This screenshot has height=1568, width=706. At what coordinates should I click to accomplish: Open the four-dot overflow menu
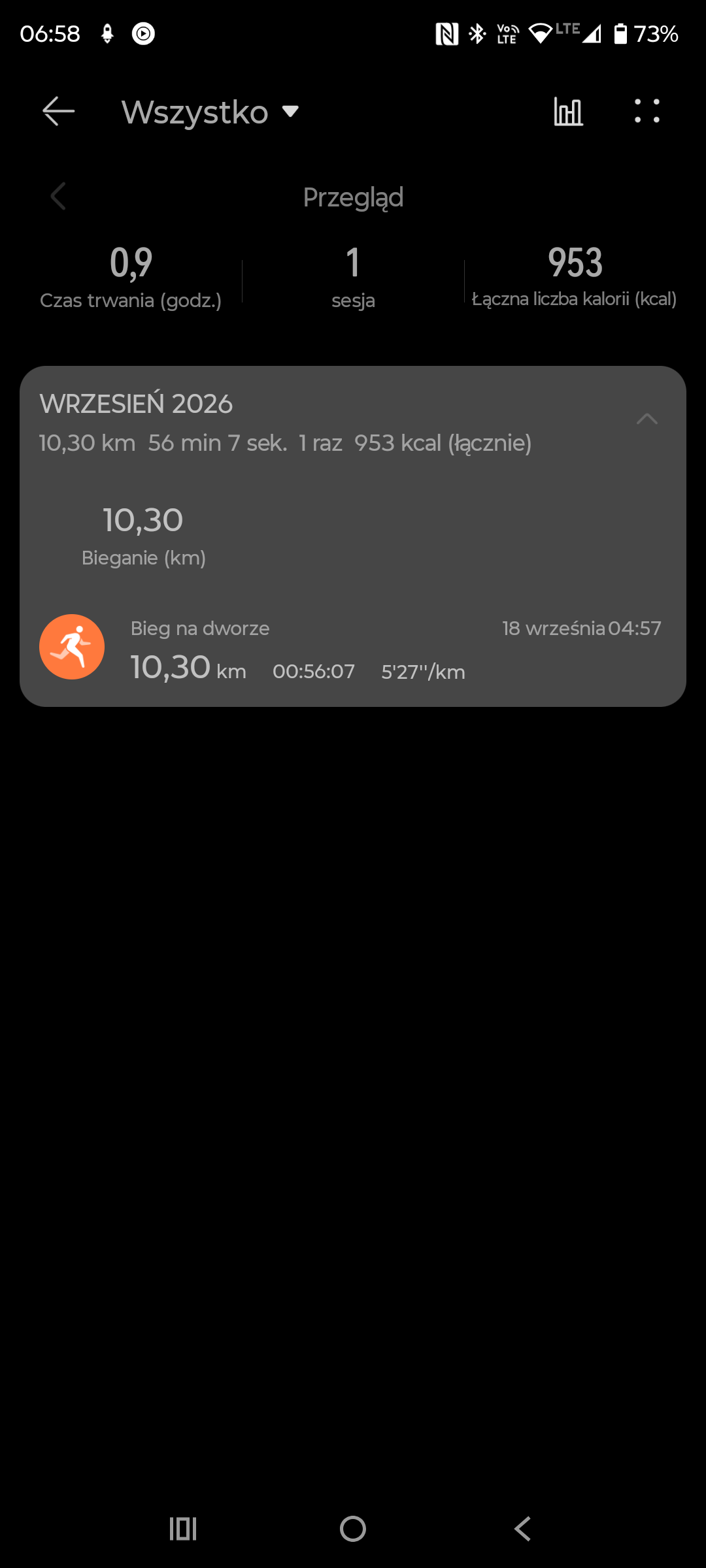coord(647,111)
